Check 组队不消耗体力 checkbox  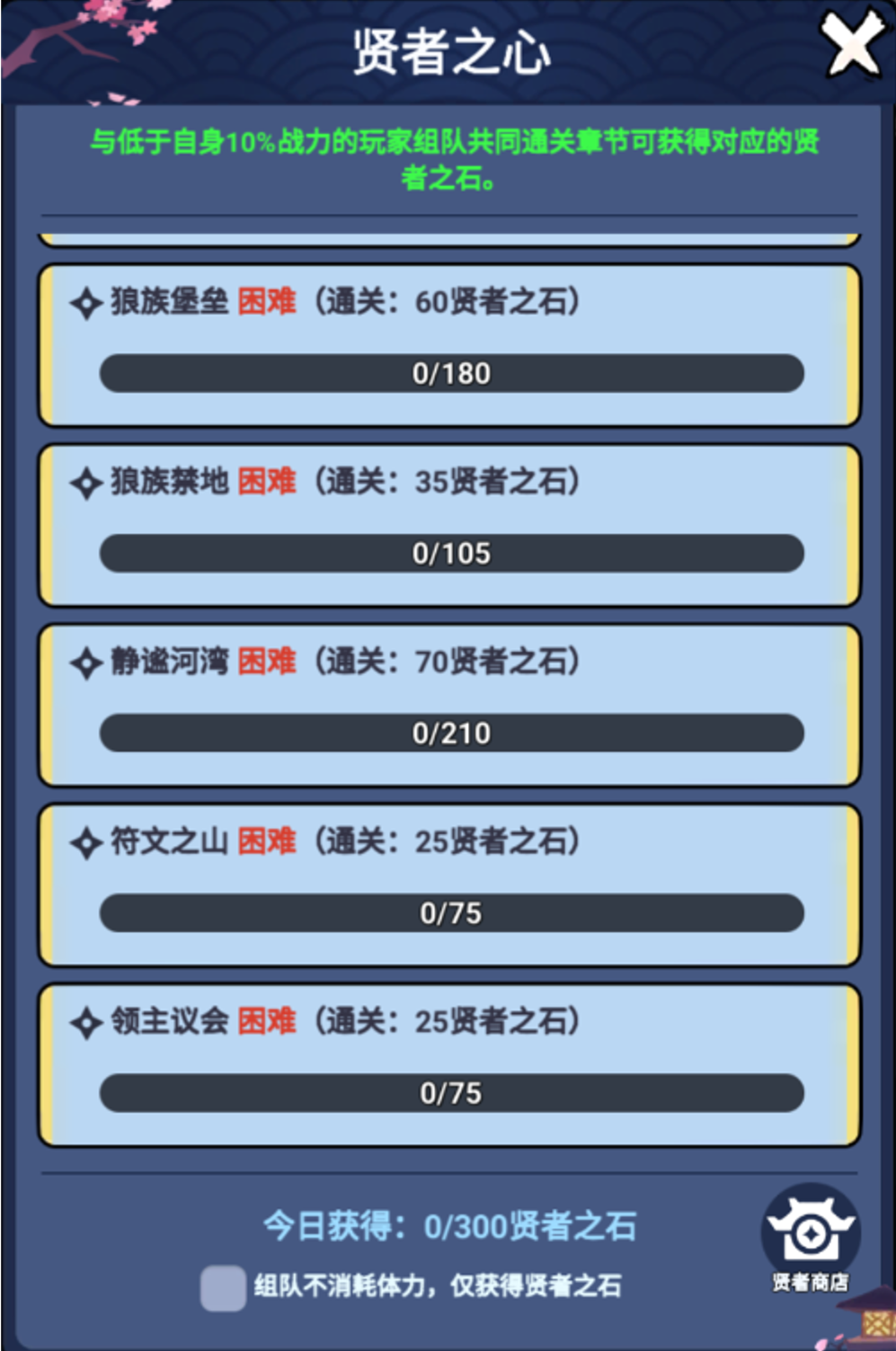(223, 1287)
